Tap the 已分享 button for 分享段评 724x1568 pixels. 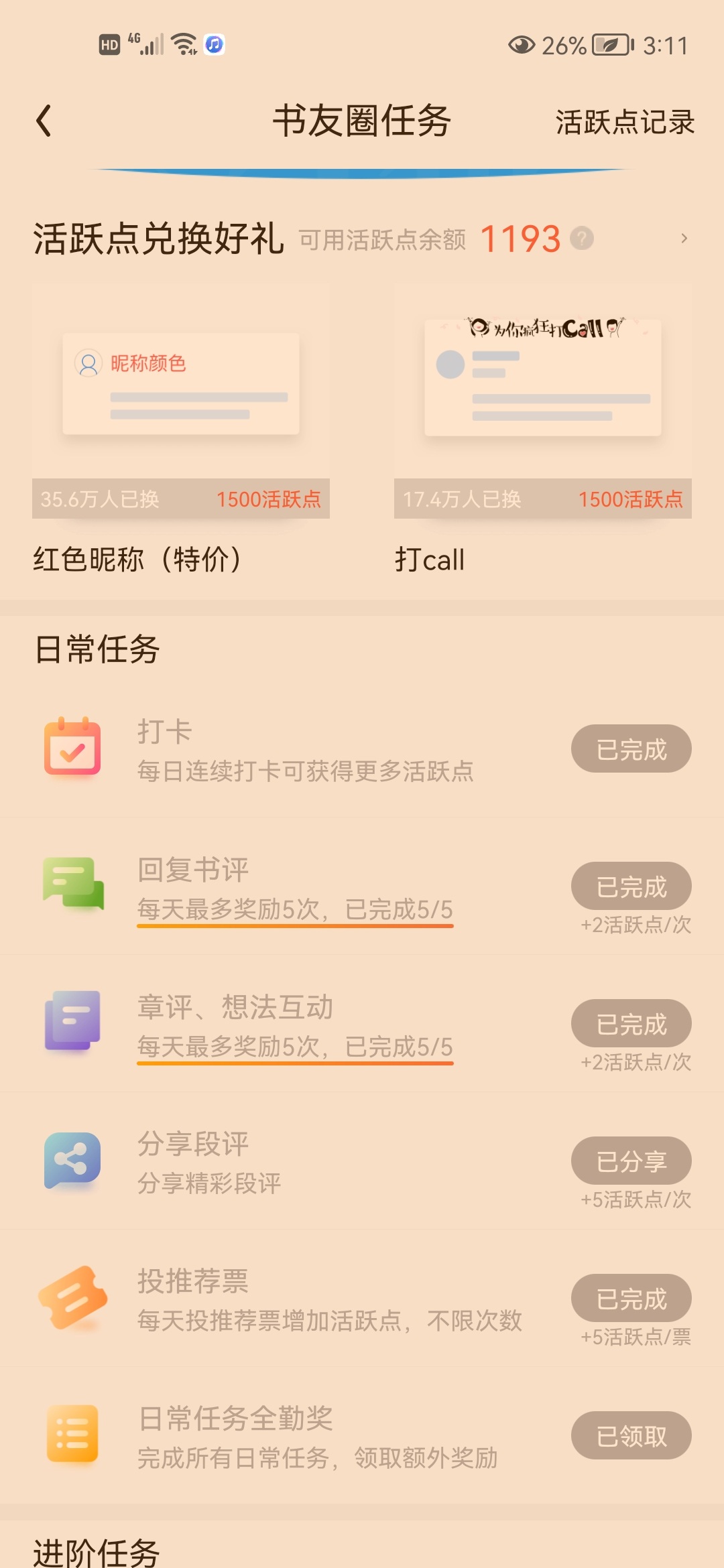[631, 1161]
